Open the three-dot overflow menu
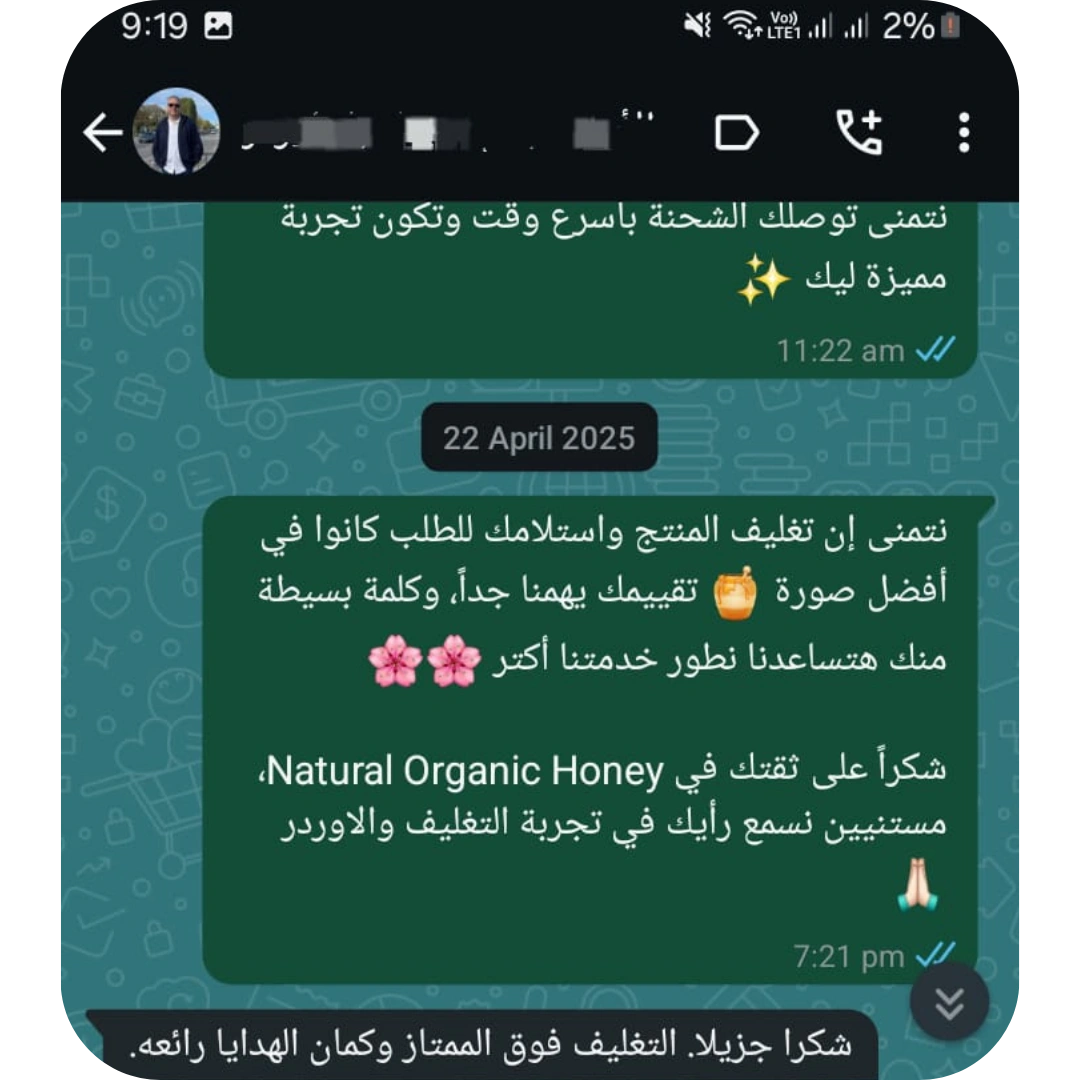The width and height of the screenshot is (1080, 1080). [963, 132]
